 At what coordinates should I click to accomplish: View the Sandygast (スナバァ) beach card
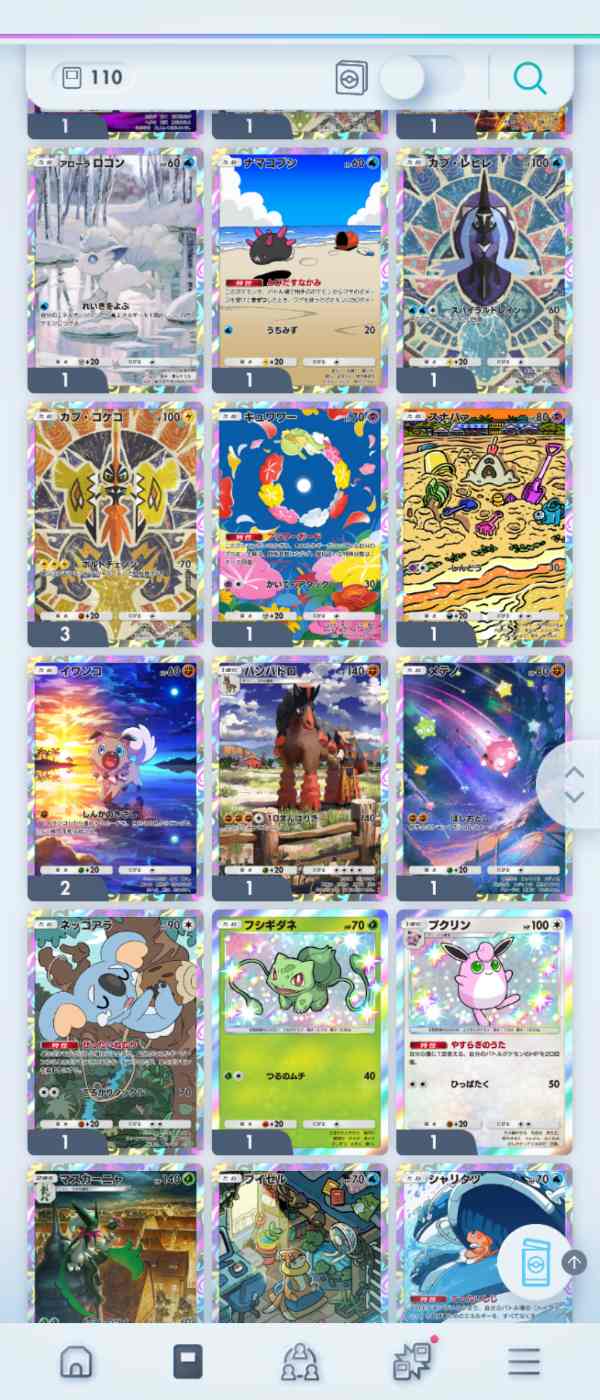click(484, 522)
